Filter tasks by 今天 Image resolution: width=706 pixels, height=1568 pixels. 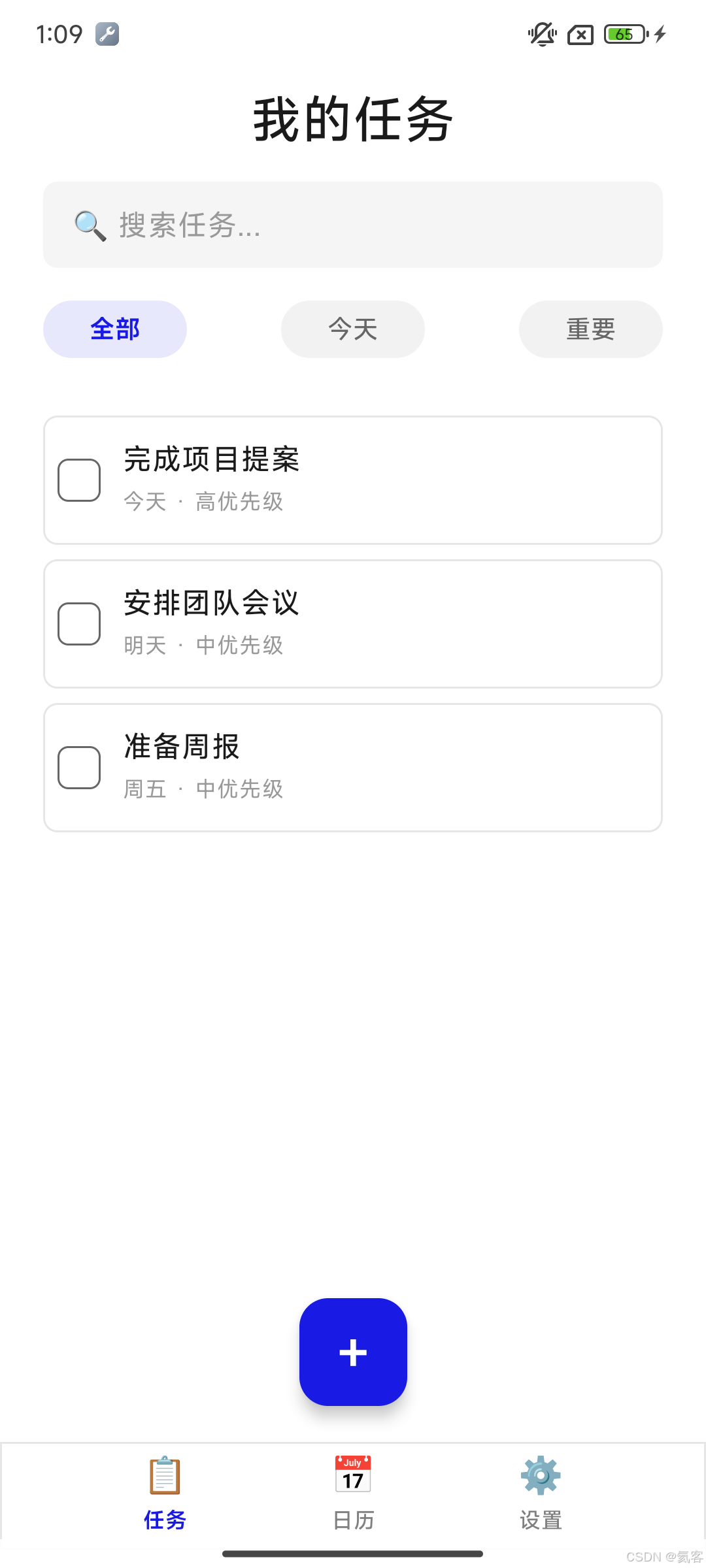353,329
